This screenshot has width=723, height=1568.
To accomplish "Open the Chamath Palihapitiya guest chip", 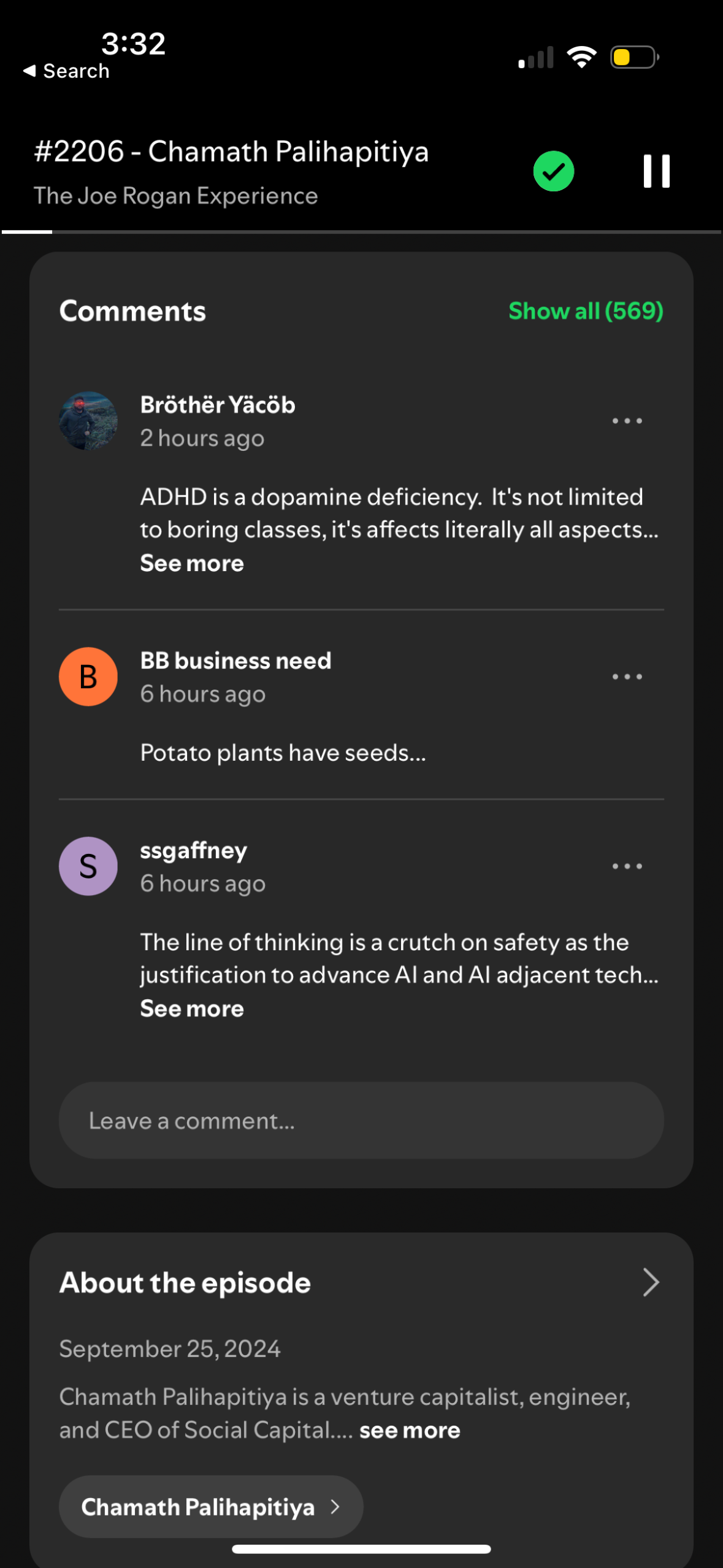I will pos(210,1507).
